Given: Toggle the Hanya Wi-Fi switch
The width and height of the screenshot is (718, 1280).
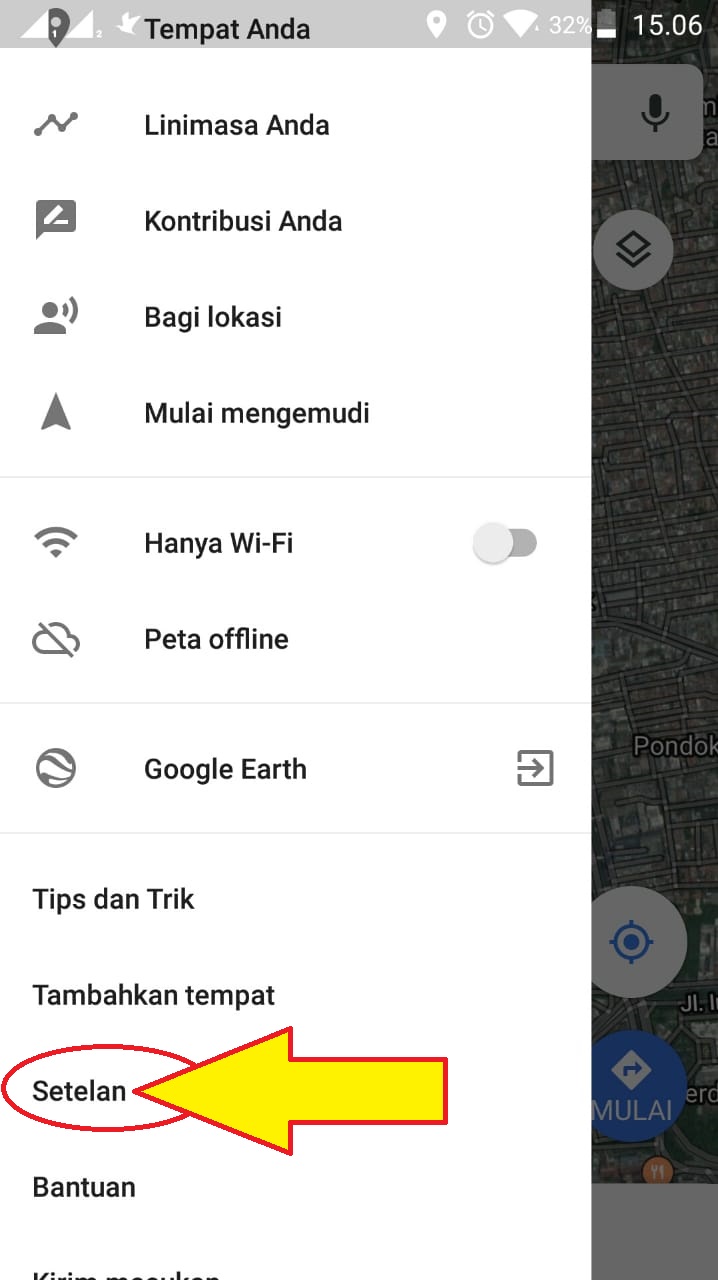Looking at the screenshot, I should (505, 544).
